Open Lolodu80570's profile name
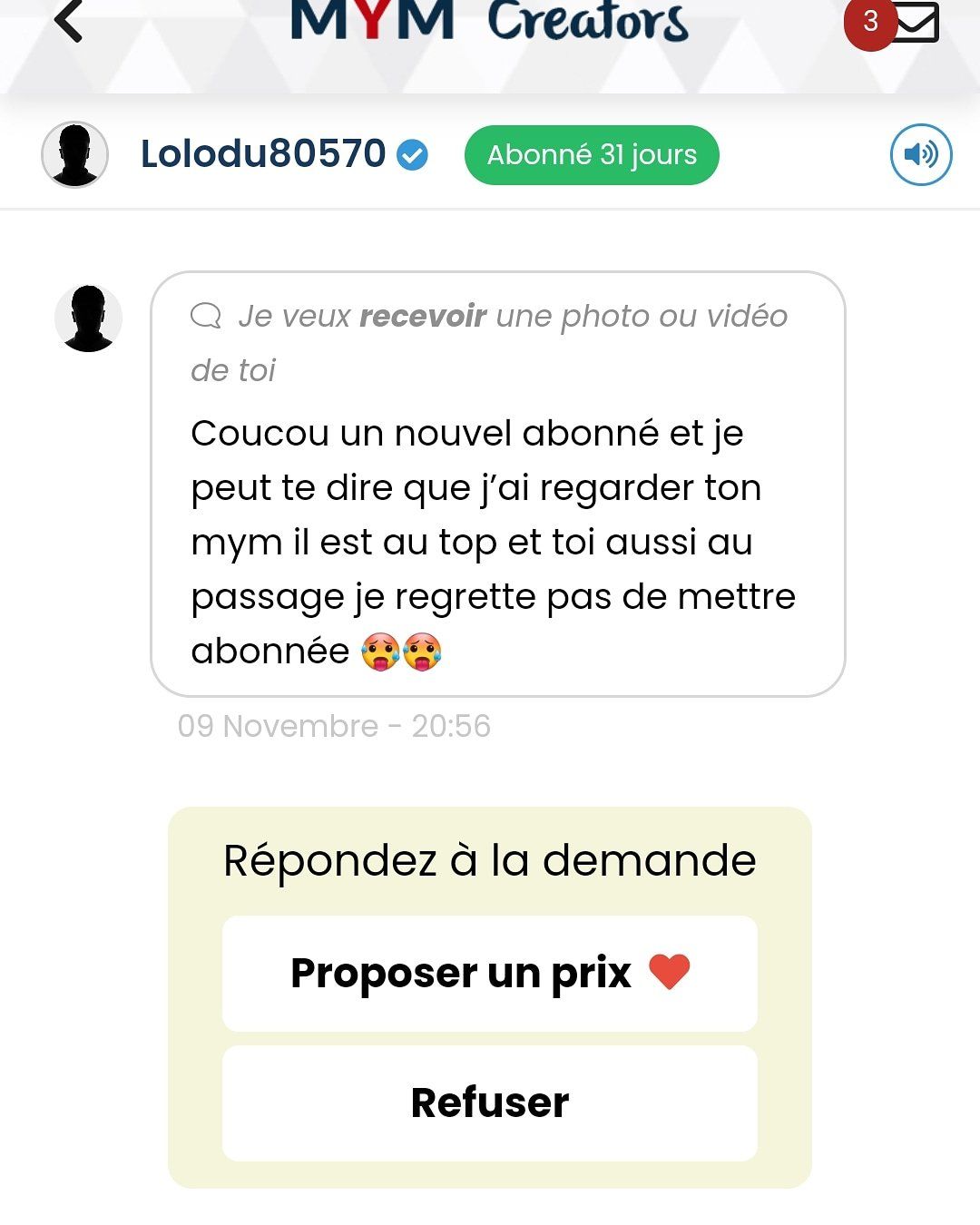The height and width of the screenshot is (1225, 980). click(263, 154)
